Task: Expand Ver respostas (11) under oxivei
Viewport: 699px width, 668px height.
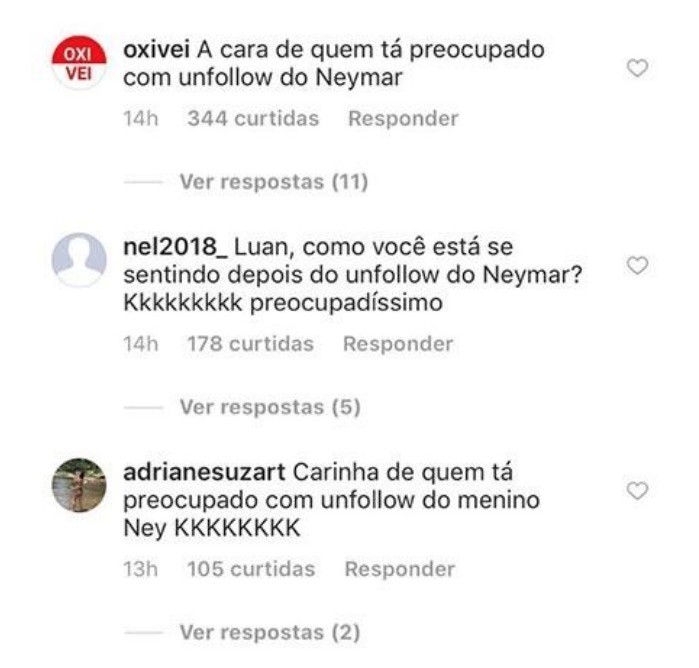Action: coord(273,183)
